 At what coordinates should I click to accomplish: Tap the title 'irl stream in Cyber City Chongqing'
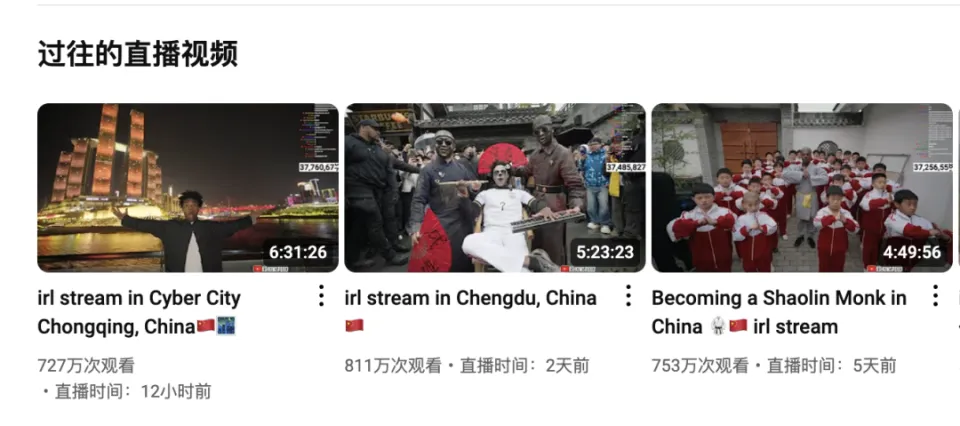point(139,311)
